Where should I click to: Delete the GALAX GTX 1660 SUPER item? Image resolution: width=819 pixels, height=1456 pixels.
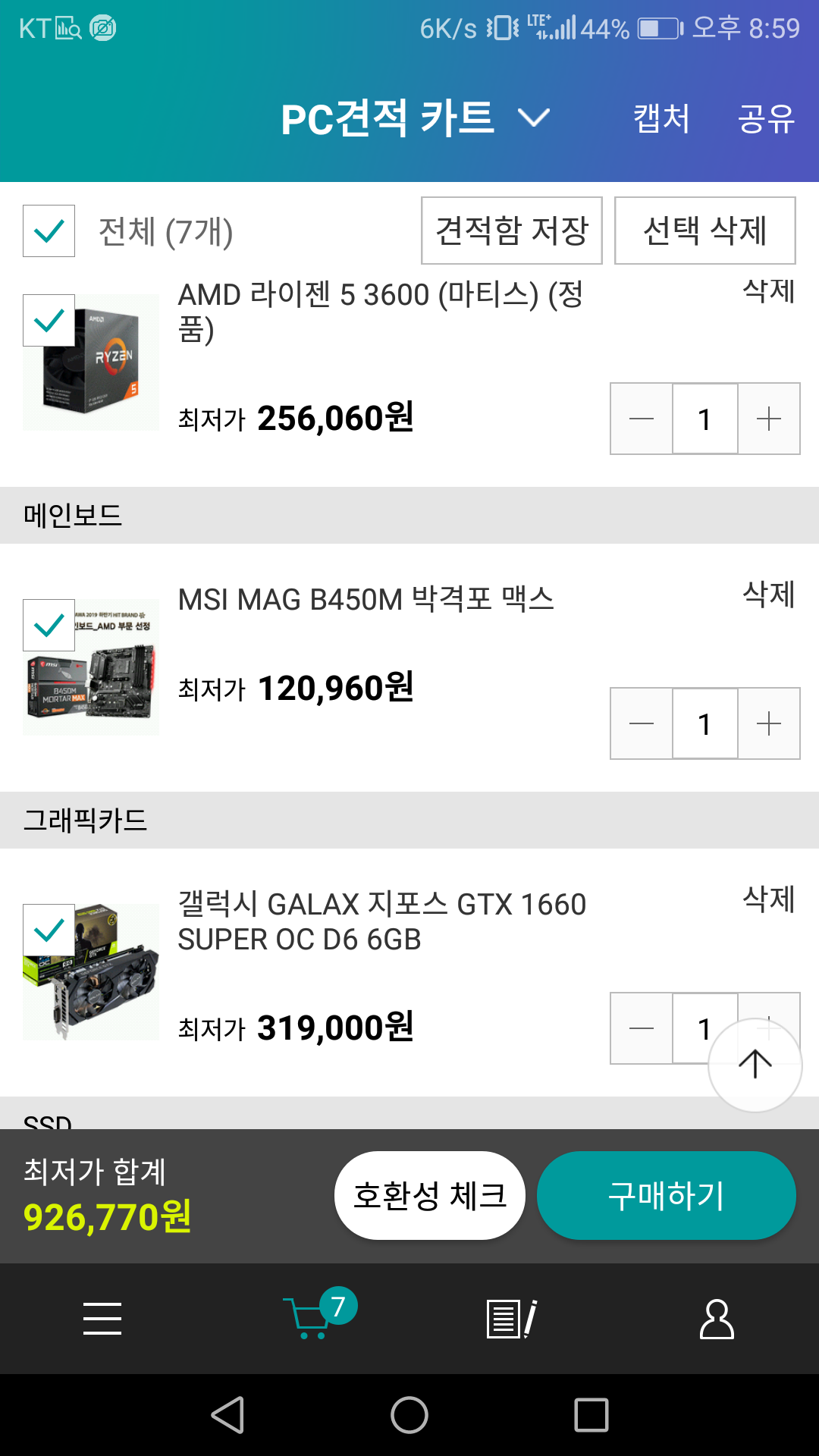click(x=768, y=899)
